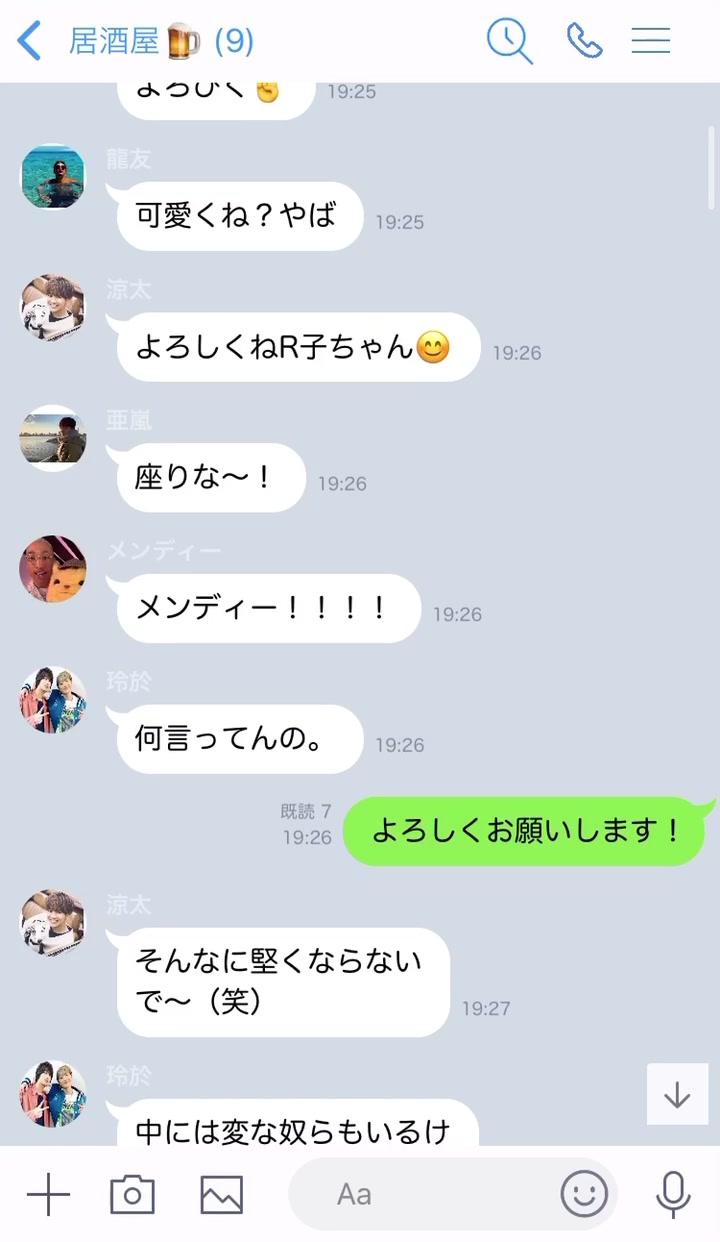Image resolution: width=720 pixels, height=1242 pixels.
Task: Open 涼太's avatar beside よろしくねR子ちゃん
Action: click(53, 308)
